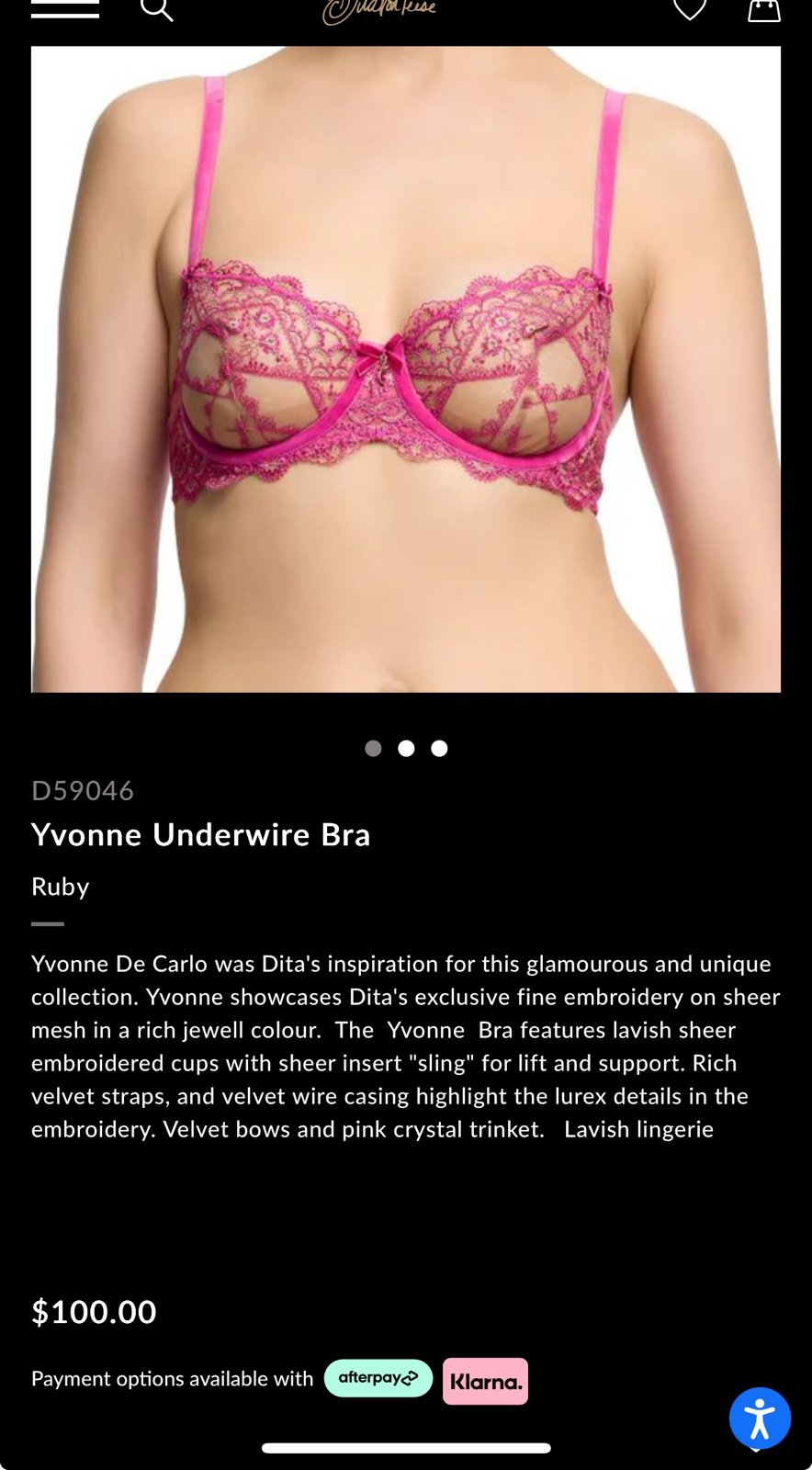Tap the Klarna payment option badge
812x1470 pixels.
(486, 1381)
